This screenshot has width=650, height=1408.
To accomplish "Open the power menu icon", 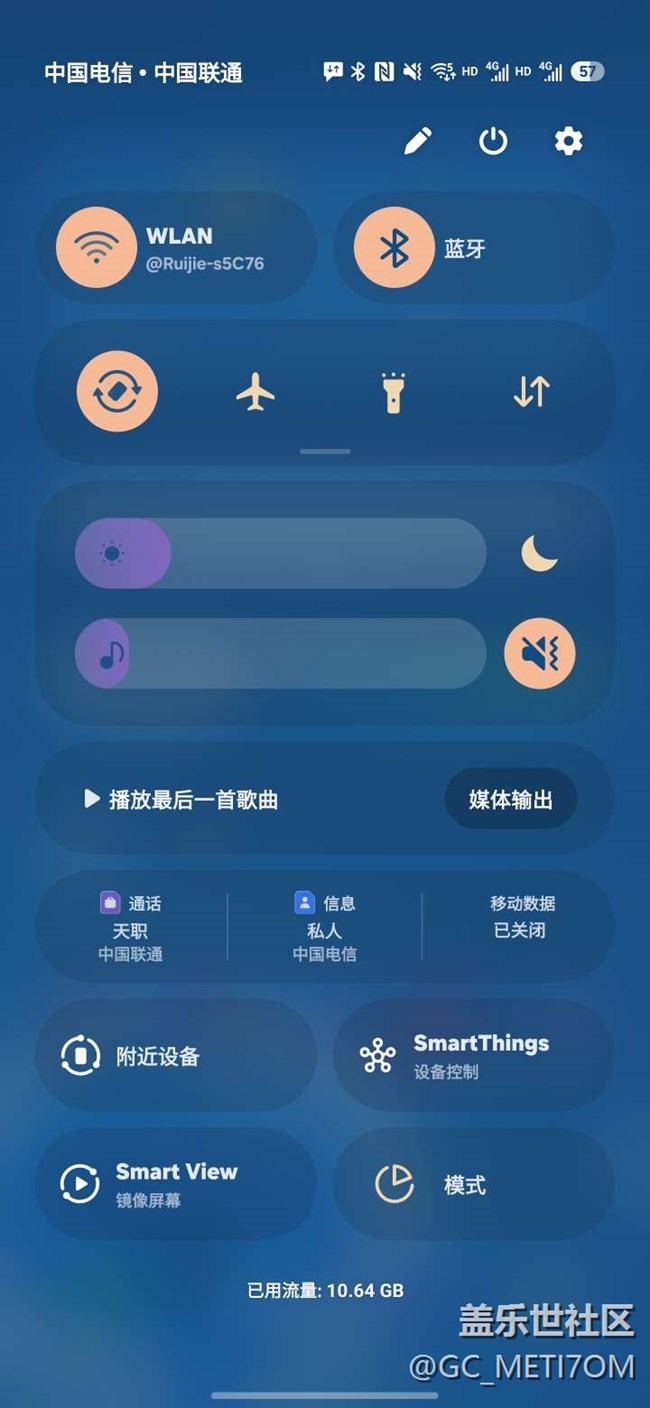I will pos(493,141).
